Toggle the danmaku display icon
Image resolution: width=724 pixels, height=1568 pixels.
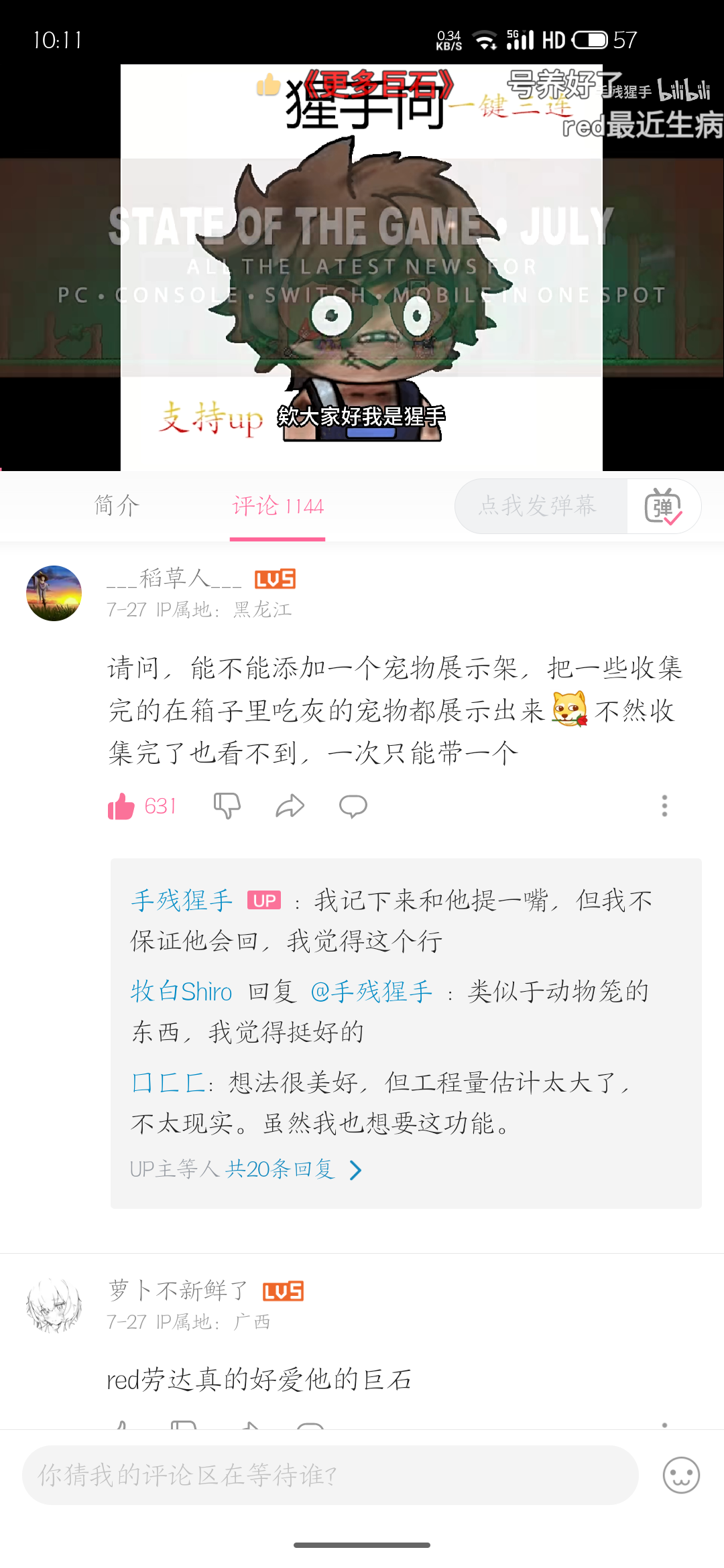pyautogui.click(x=663, y=506)
